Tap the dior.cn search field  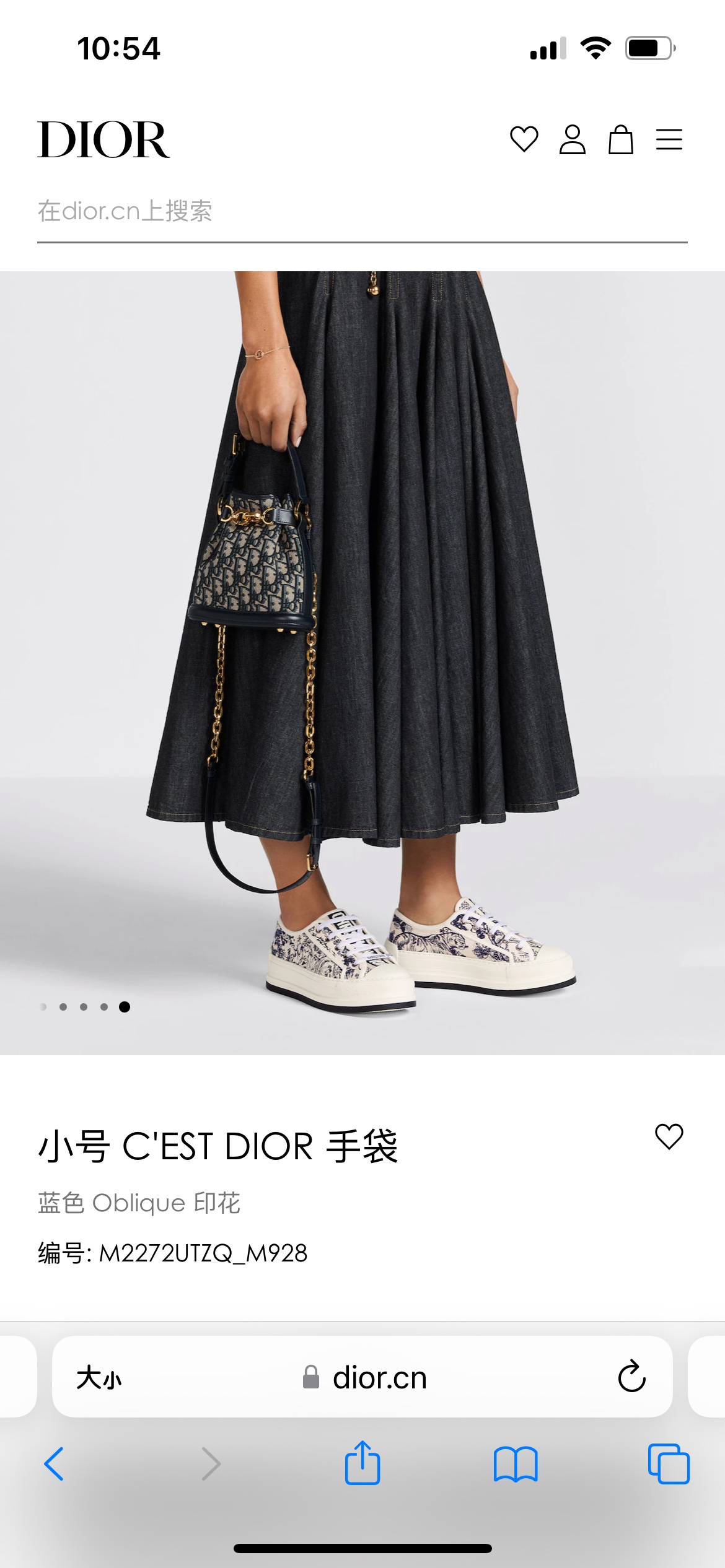click(x=362, y=212)
